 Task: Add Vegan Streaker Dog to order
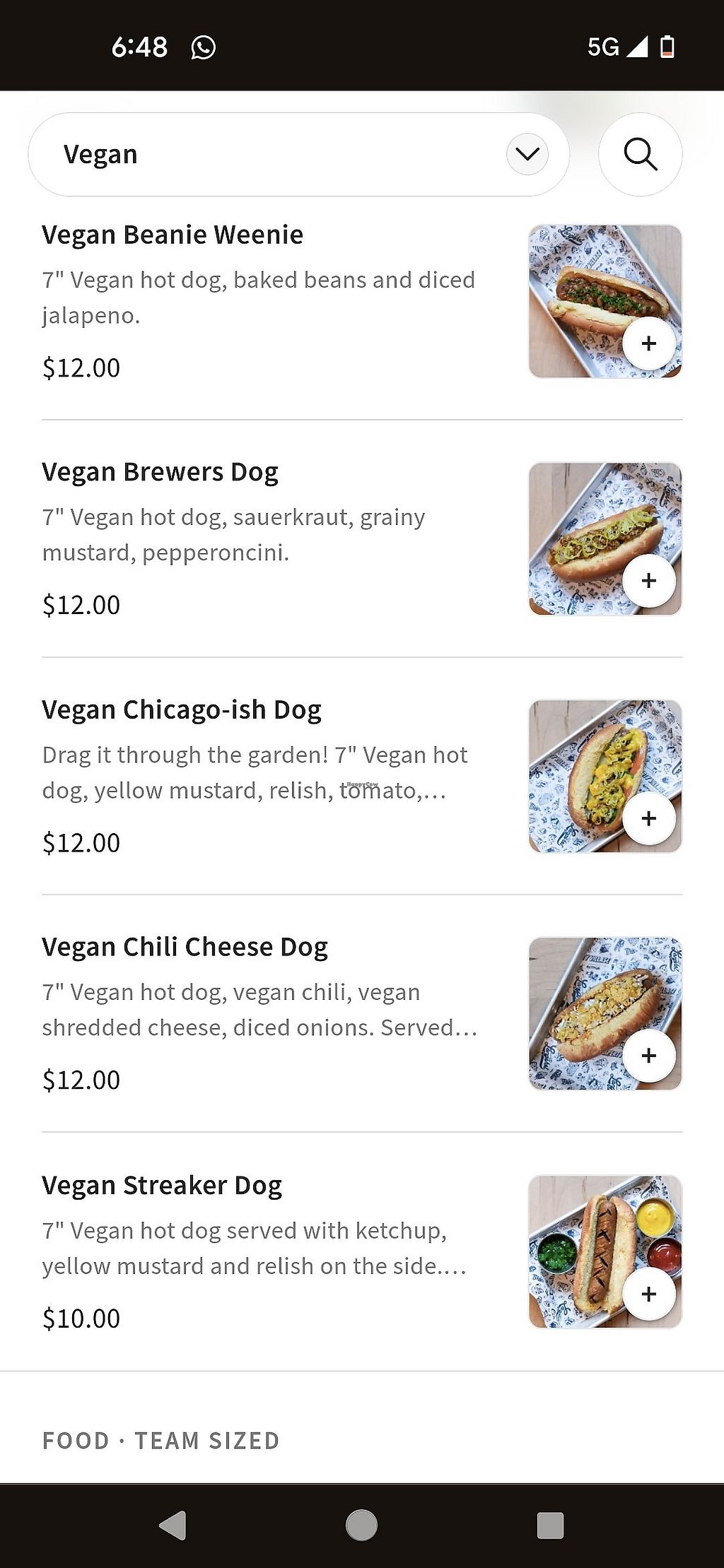coord(648,1294)
